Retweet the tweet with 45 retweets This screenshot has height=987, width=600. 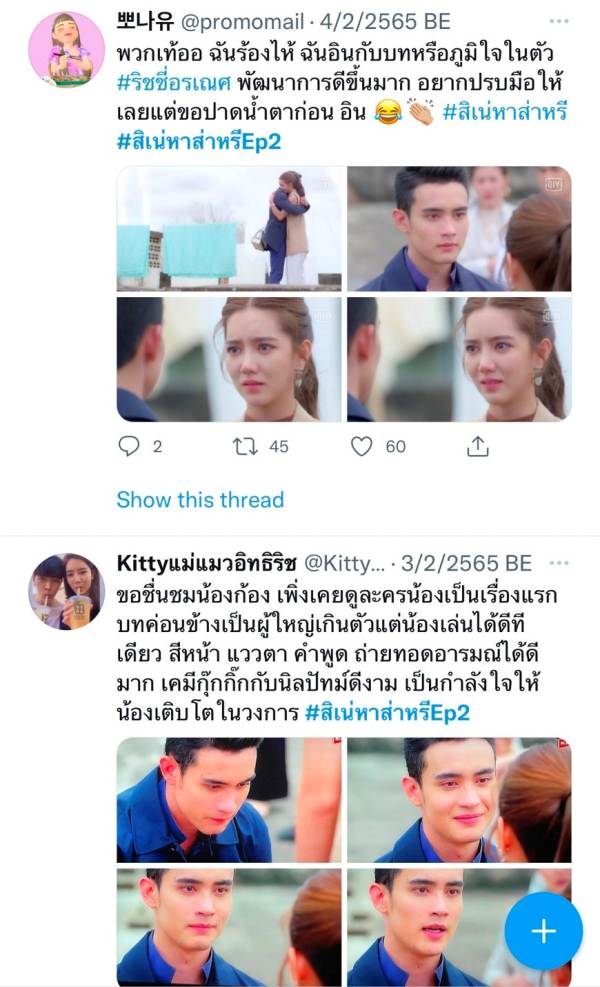point(244,446)
